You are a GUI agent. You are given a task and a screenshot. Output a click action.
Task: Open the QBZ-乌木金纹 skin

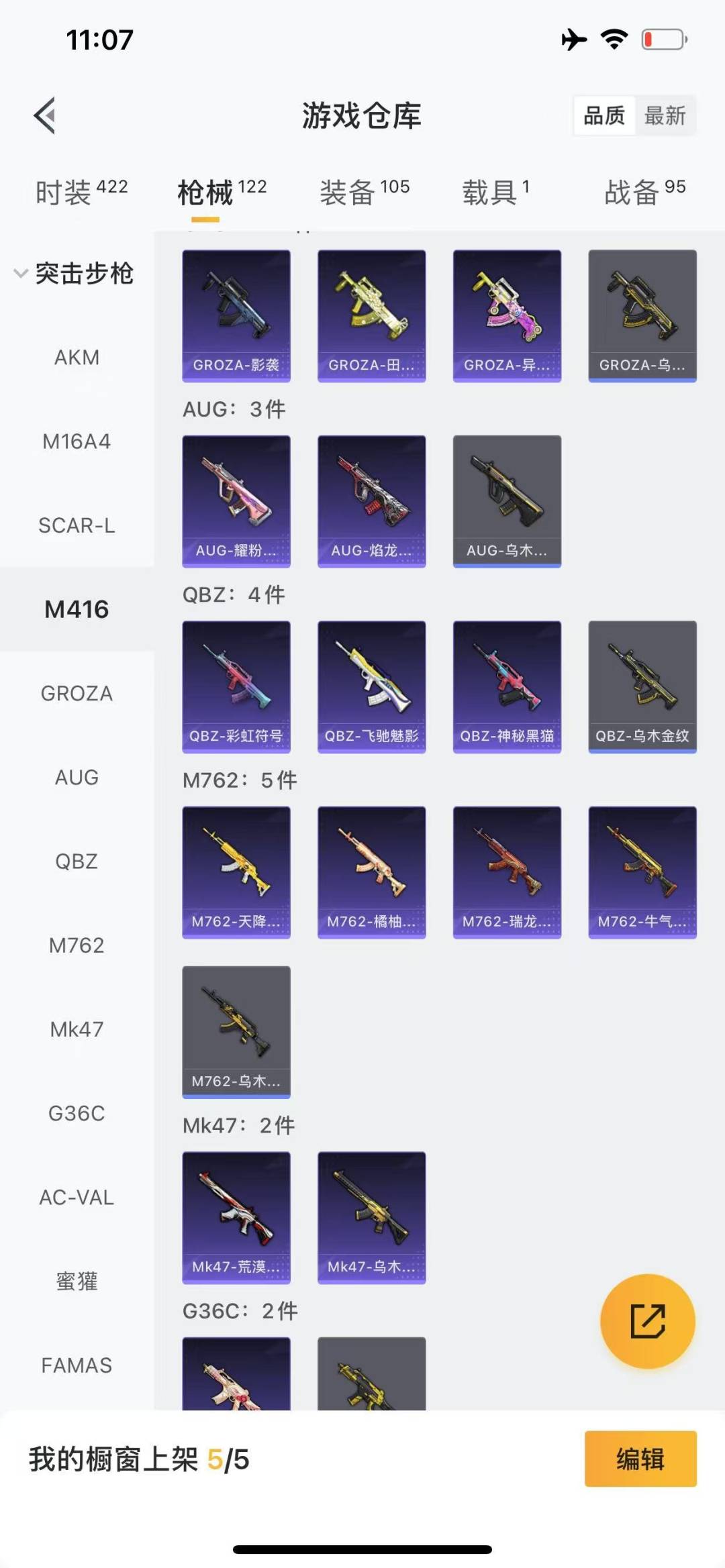642,687
